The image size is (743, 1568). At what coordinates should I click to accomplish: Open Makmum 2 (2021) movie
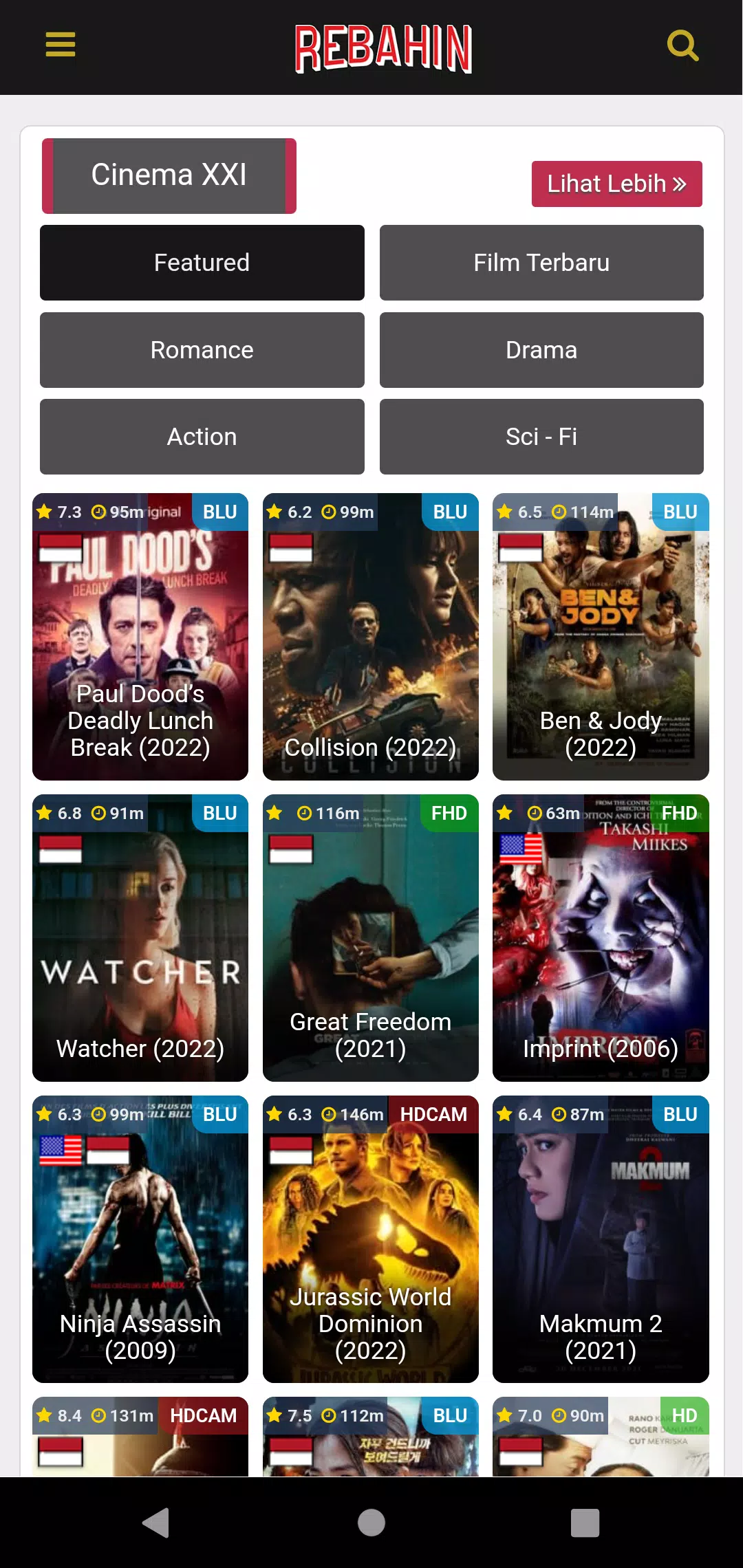point(601,1239)
